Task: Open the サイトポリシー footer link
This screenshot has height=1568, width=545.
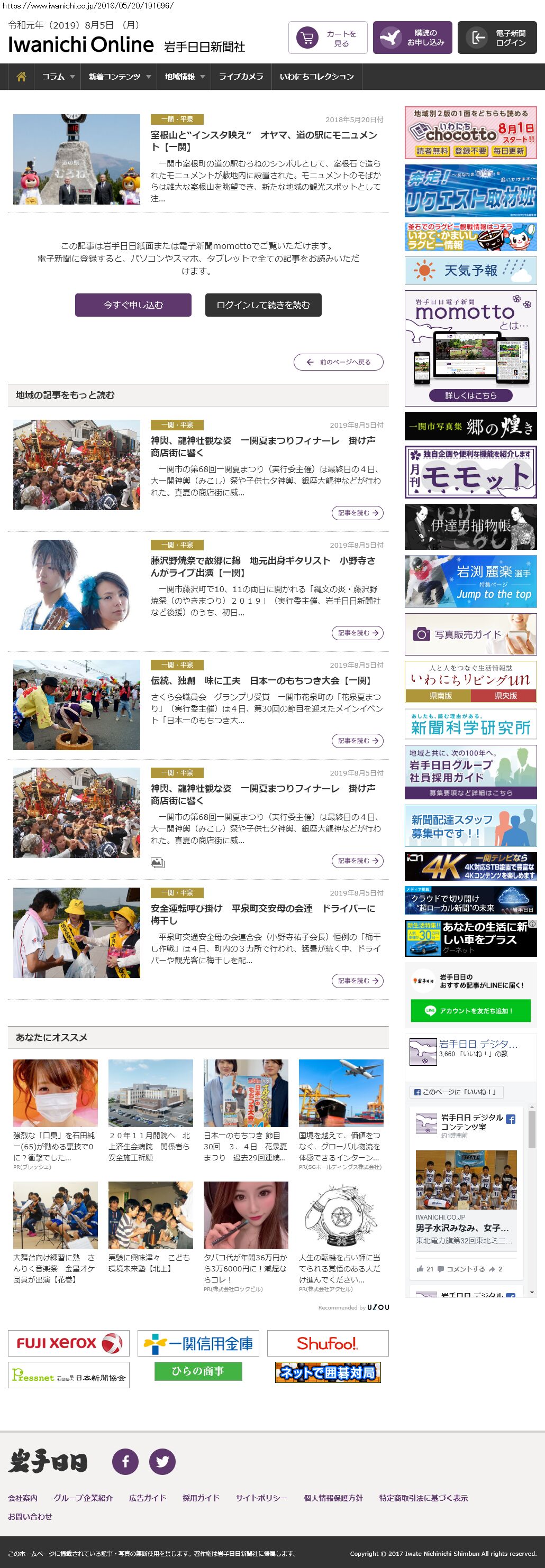Action: (261, 1498)
